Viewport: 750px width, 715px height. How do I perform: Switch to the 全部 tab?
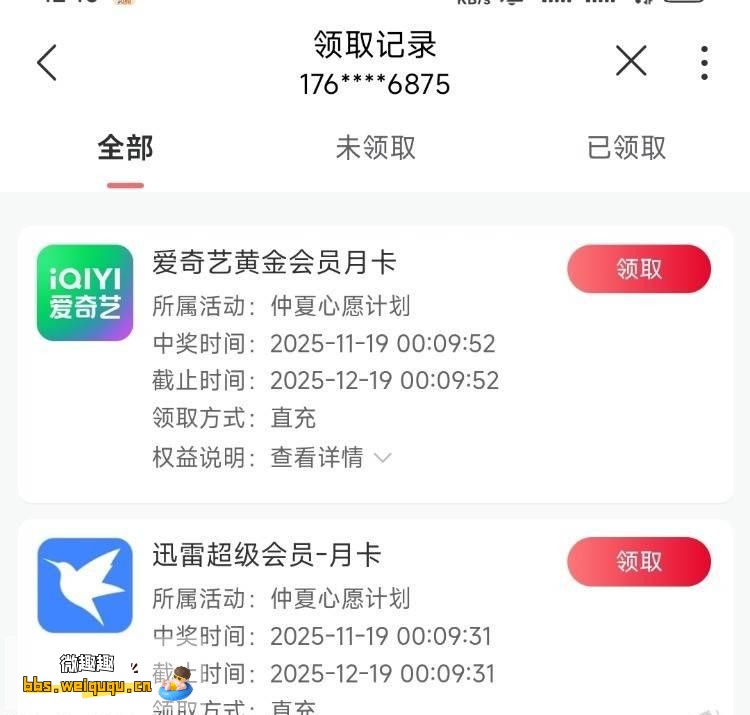125,148
